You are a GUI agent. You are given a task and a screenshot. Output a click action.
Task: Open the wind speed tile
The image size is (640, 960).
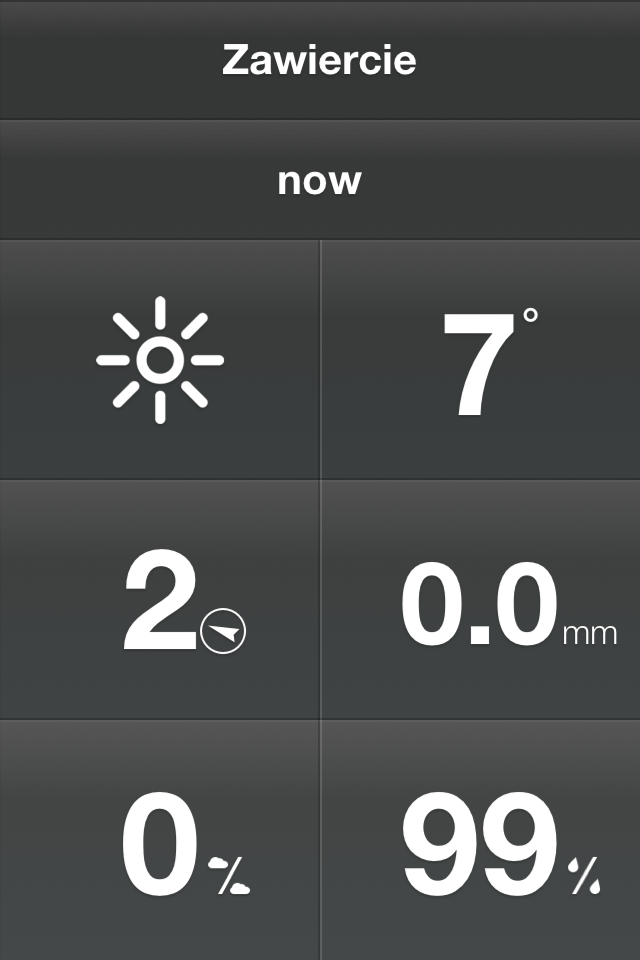coord(160,600)
